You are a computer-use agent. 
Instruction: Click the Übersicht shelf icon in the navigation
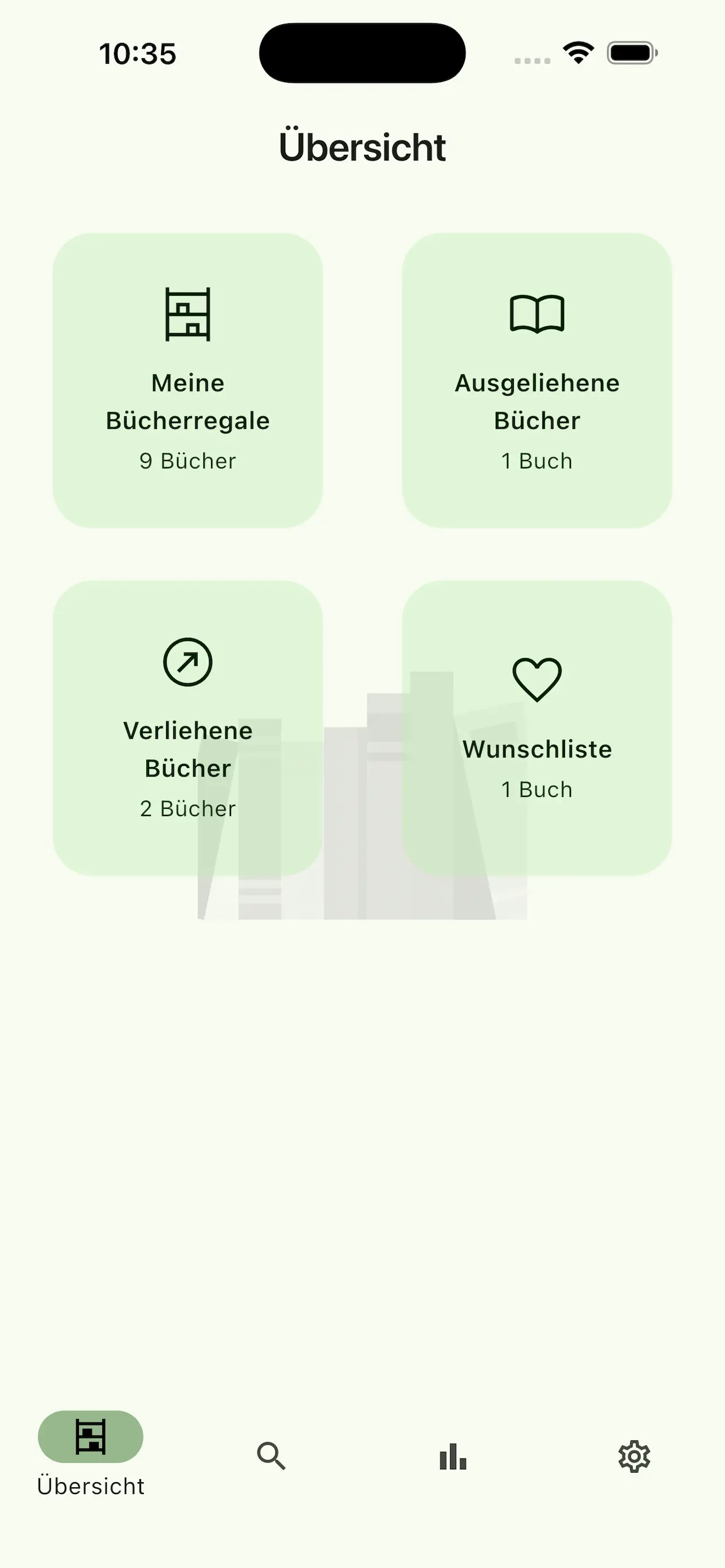click(91, 1436)
